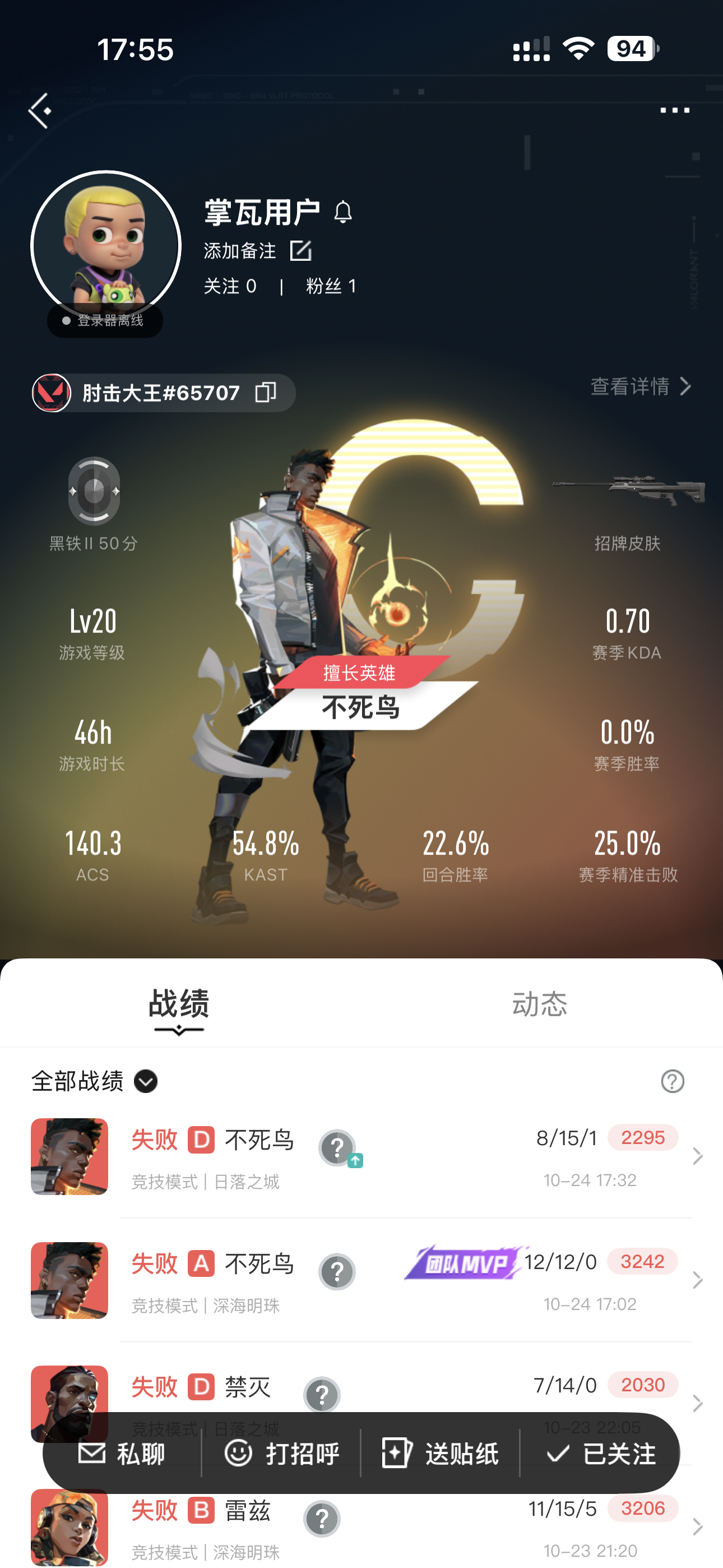Open the three-dot overflow menu
The height and width of the screenshot is (1568, 723).
(x=675, y=111)
